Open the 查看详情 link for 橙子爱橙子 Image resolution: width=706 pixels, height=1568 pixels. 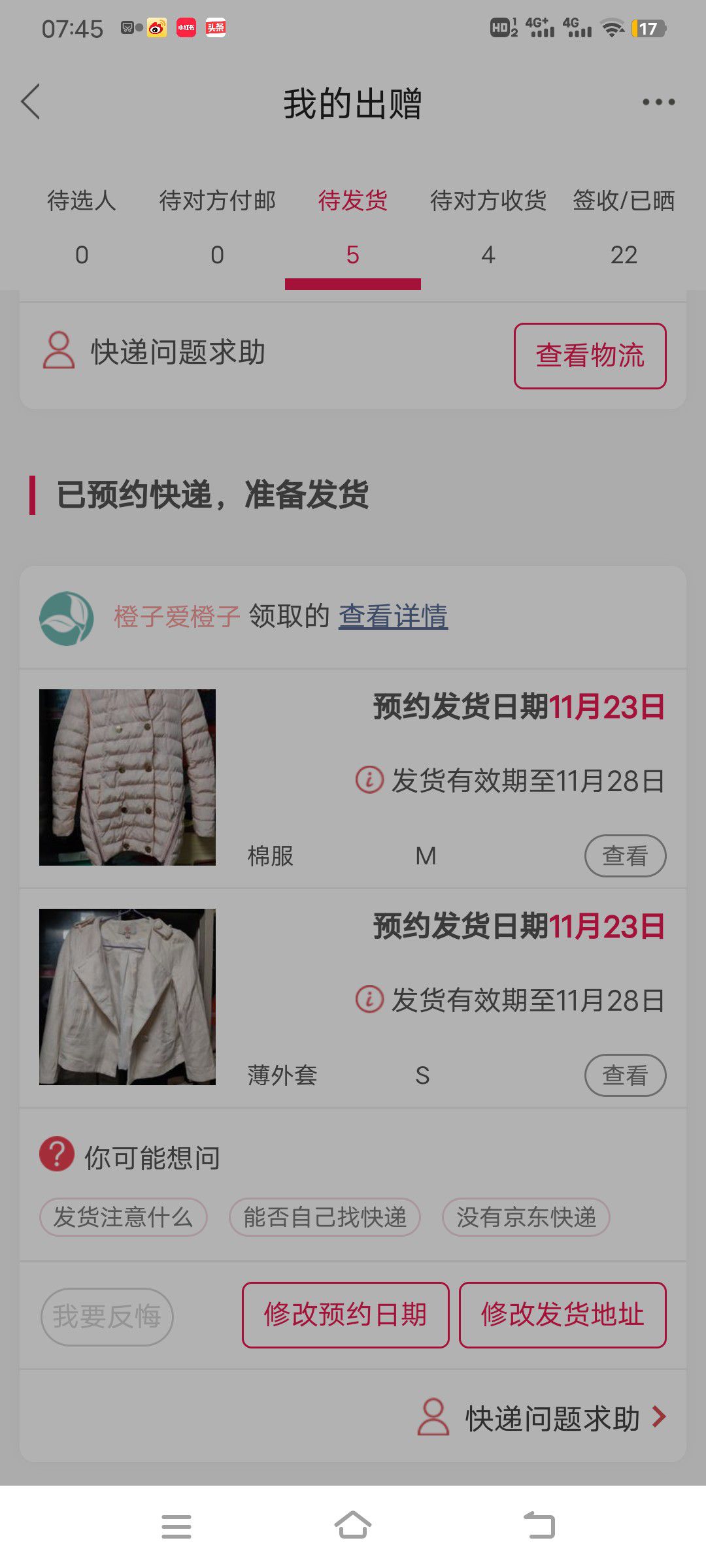[393, 616]
